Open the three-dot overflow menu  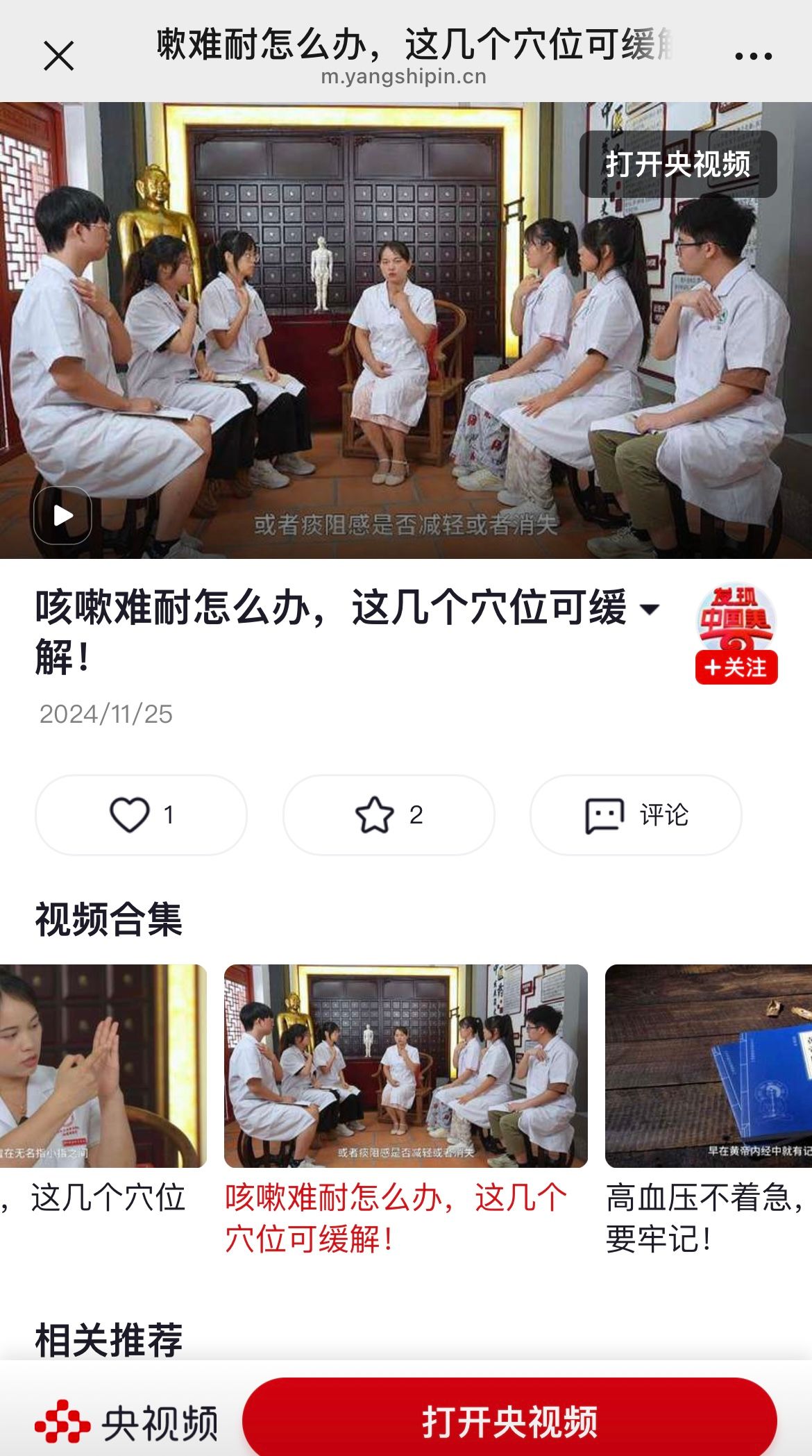753,56
